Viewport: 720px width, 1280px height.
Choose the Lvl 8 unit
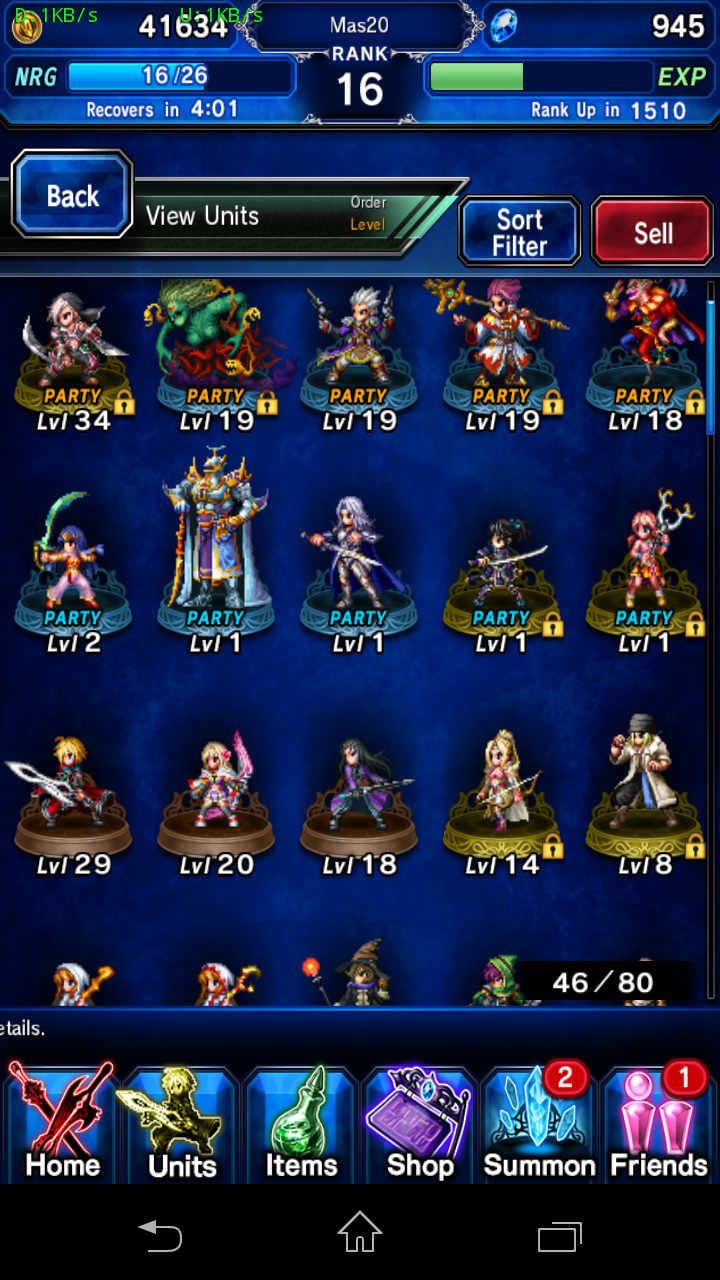pos(645,800)
